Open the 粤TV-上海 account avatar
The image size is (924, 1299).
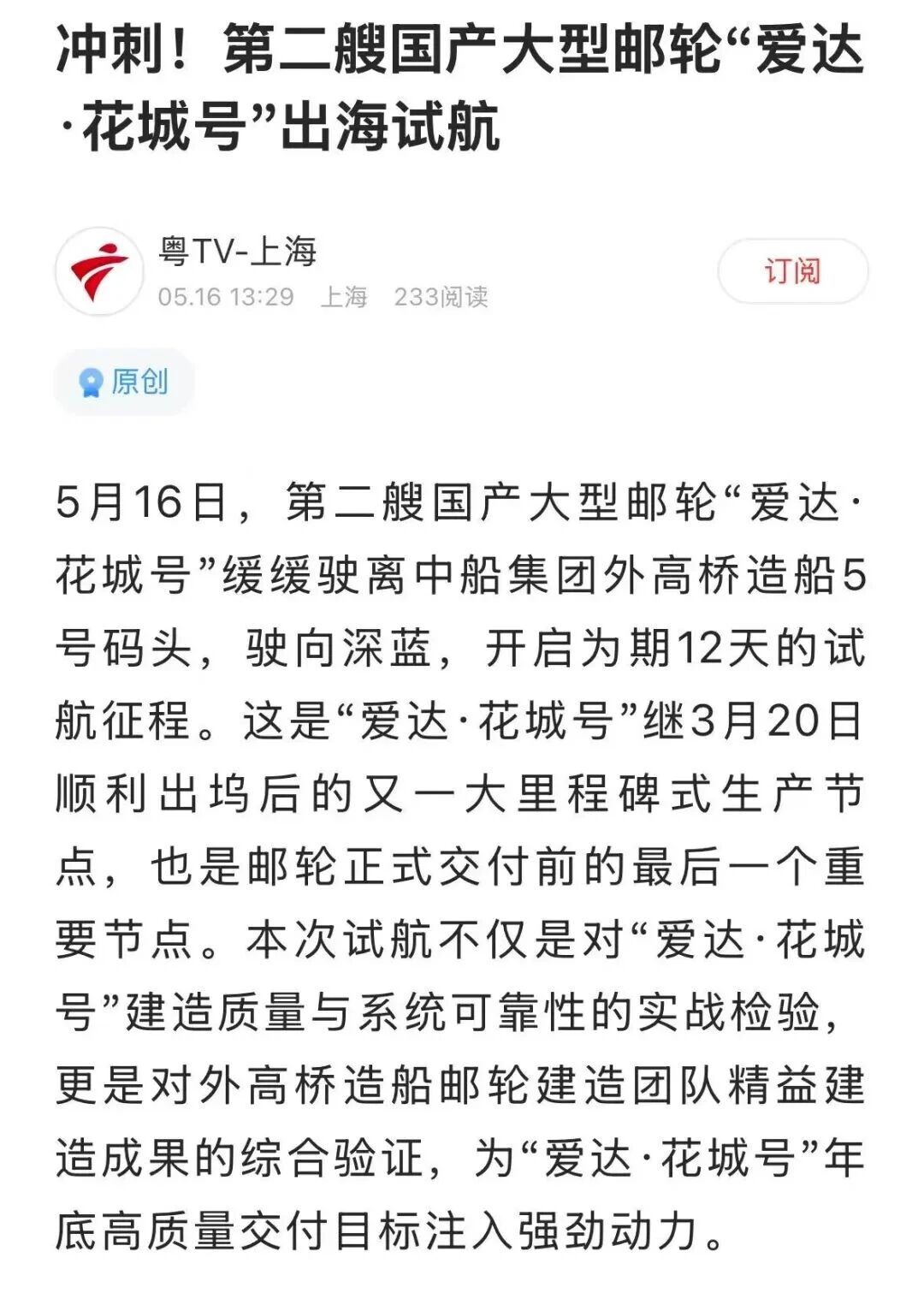coord(99,271)
